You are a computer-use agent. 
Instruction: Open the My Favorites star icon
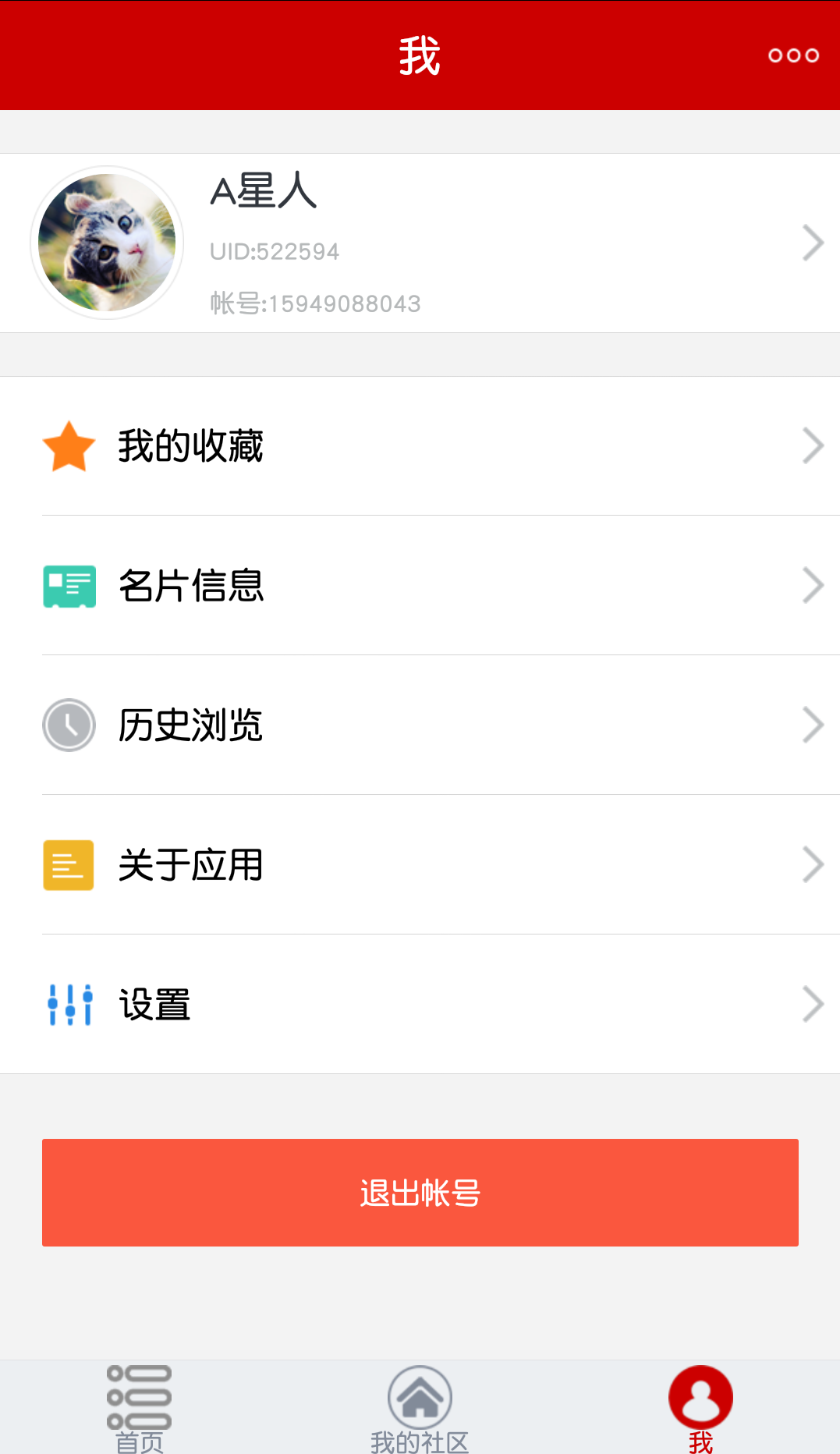pyautogui.click(x=68, y=445)
